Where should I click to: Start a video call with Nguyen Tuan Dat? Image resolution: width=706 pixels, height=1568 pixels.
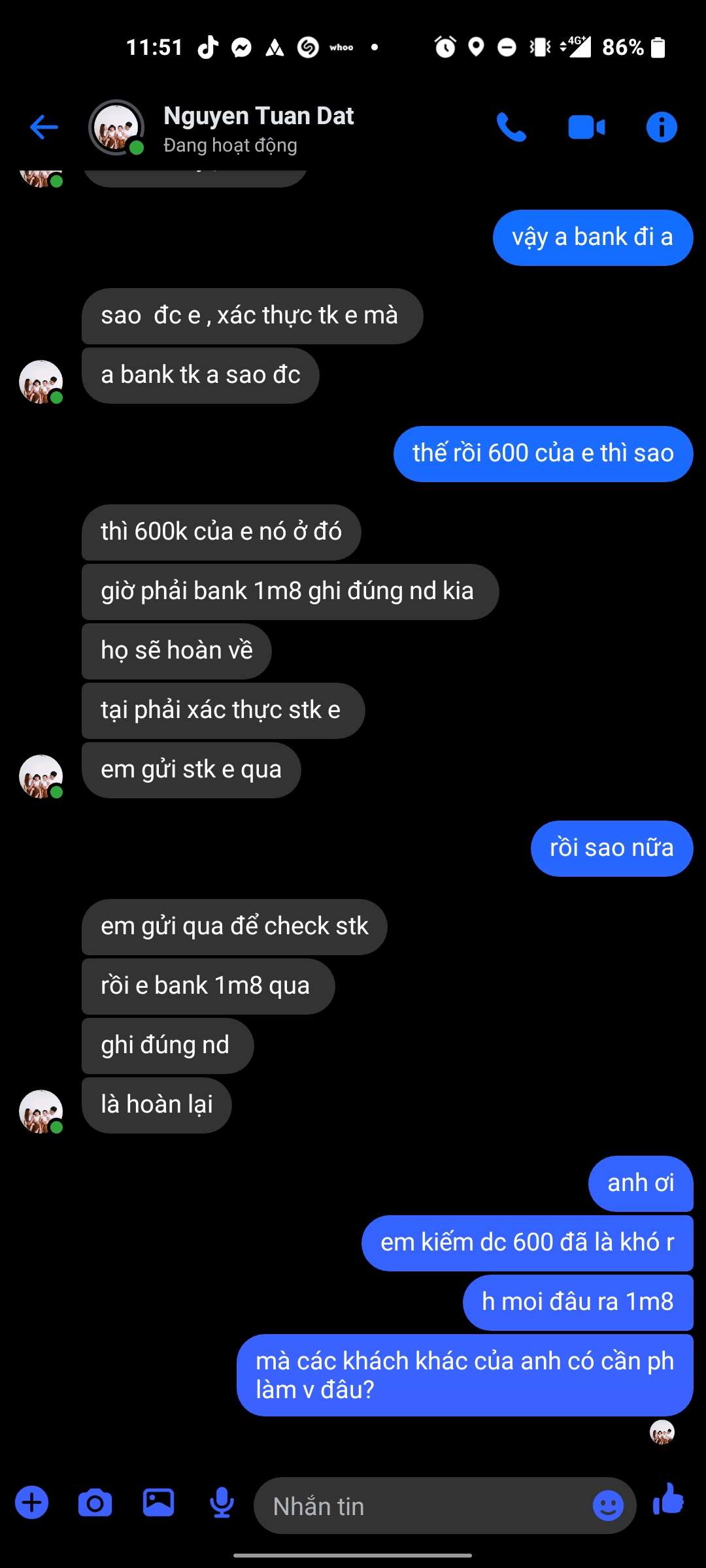point(586,127)
